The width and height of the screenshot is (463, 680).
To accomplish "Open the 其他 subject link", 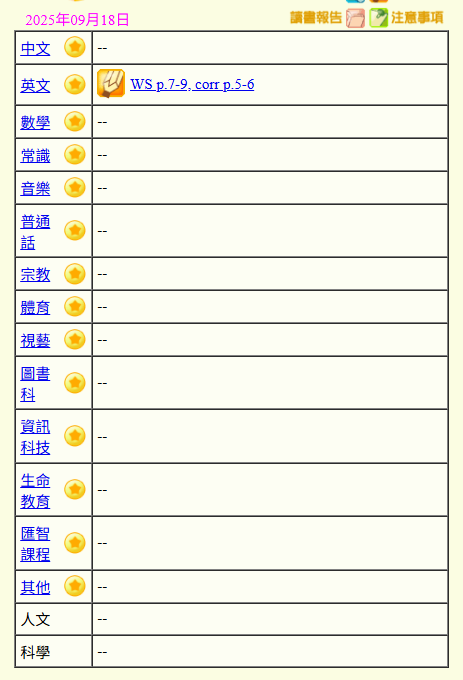I will [35, 587].
